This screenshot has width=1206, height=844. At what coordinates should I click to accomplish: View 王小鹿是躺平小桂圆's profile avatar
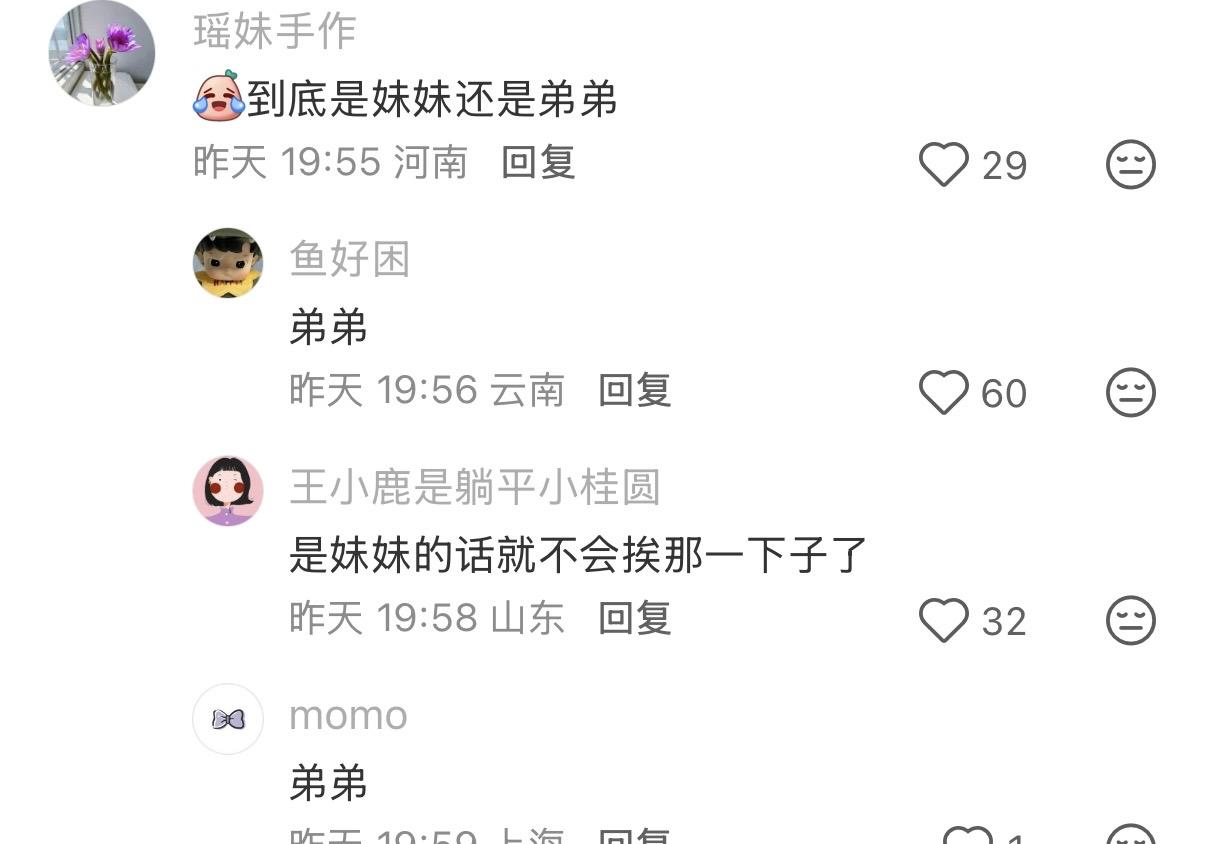pyautogui.click(x=228, y=491)
